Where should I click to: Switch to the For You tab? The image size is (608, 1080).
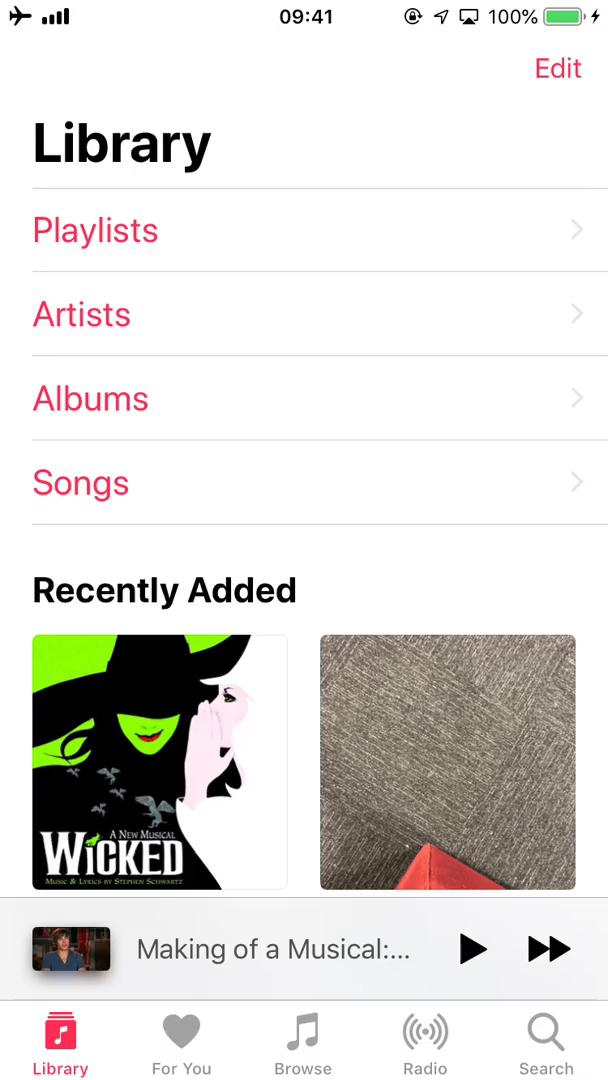pos(181,1043)
